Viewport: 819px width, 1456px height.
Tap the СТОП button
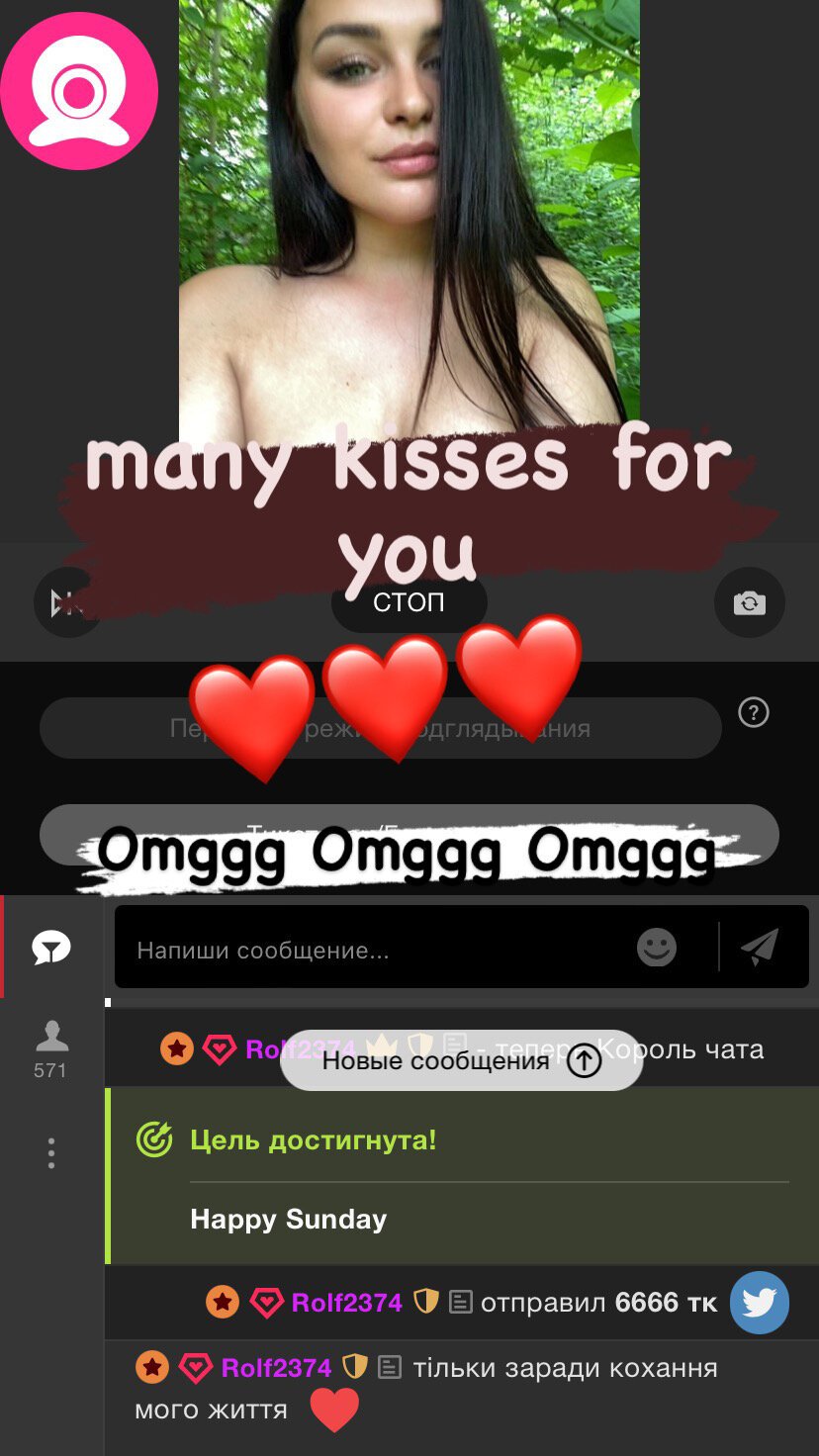click(x=409, y=601)
